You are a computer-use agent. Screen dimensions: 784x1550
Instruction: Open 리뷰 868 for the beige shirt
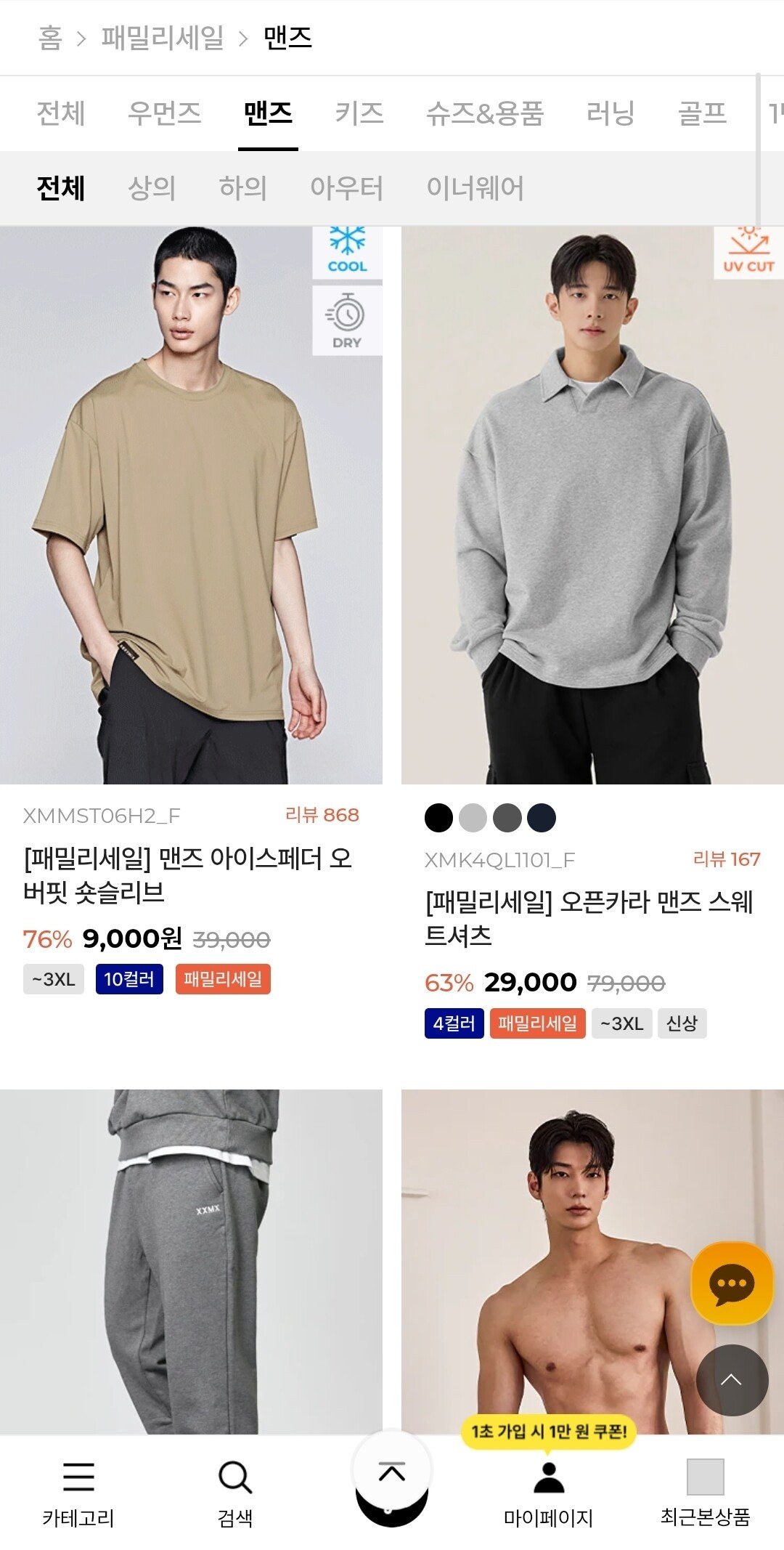pyautogui.click(x=321, y=816)
